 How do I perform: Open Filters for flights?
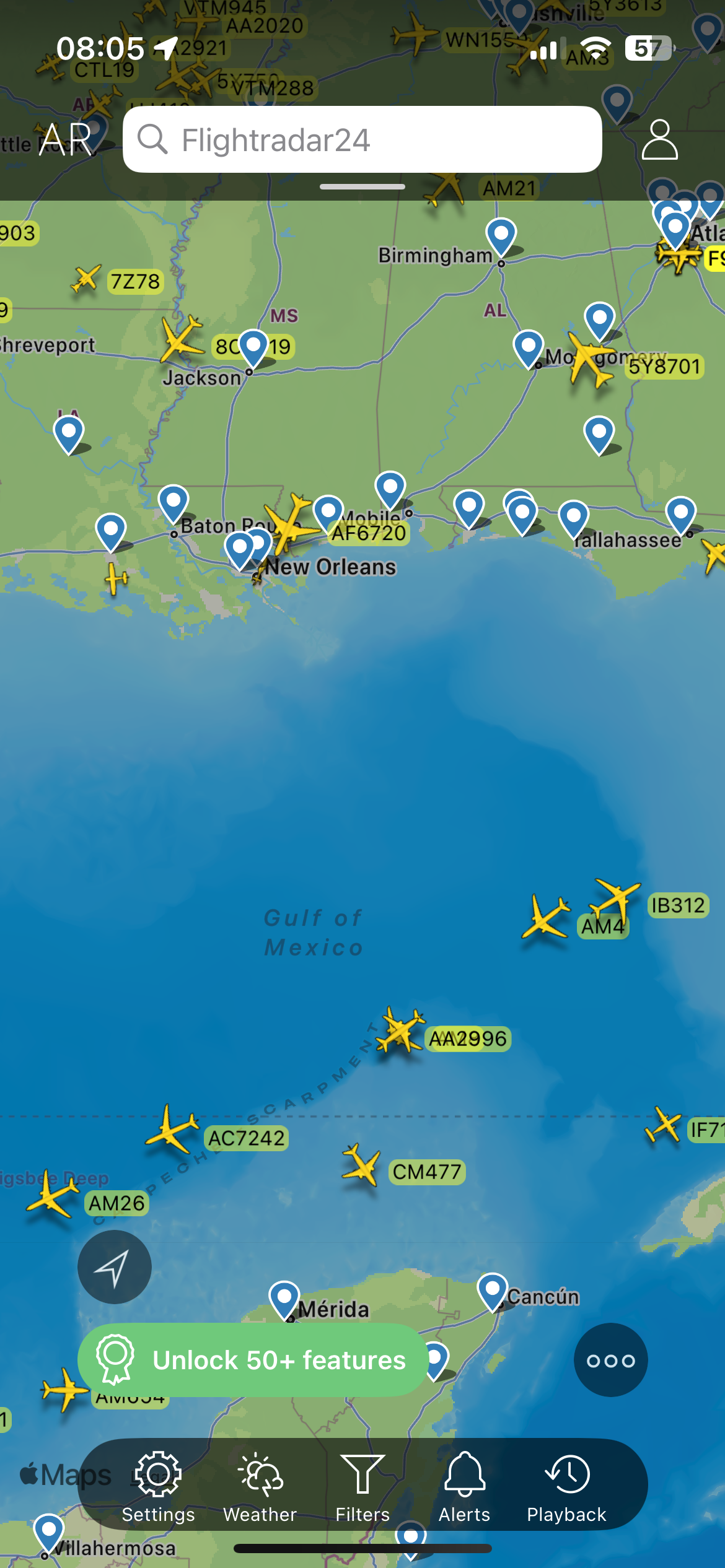point(362,1486)
